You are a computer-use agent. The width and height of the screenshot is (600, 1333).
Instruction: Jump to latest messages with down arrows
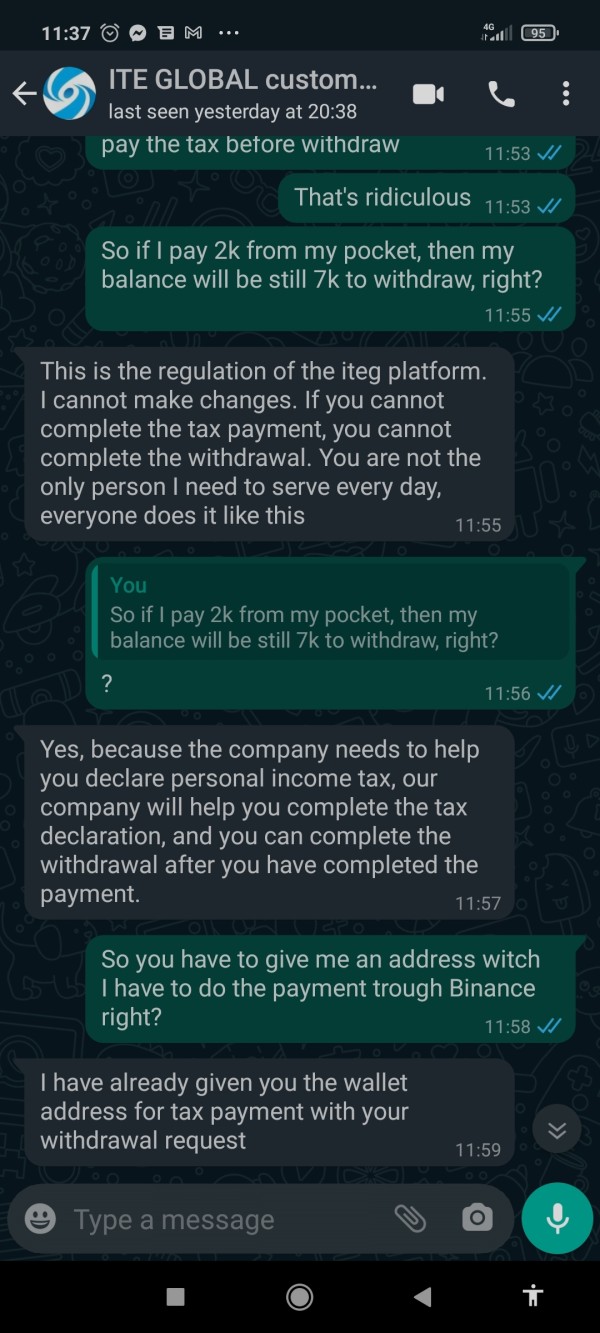[557, 1130]
